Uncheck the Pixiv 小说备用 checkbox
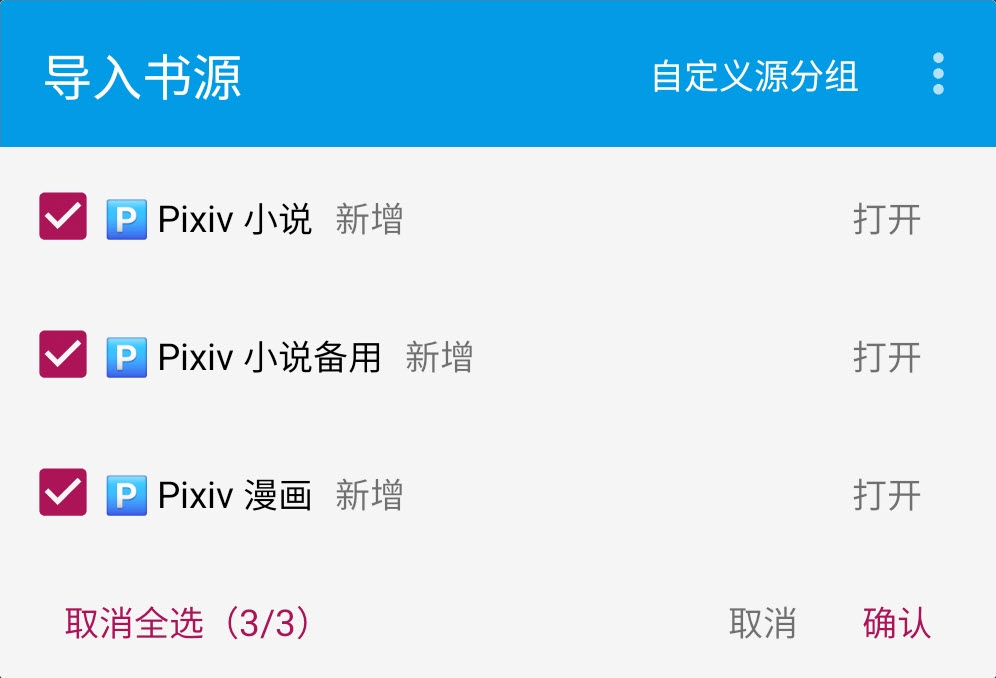The width and height of the screenshot is (996, 678). click(x=63, y=355)
